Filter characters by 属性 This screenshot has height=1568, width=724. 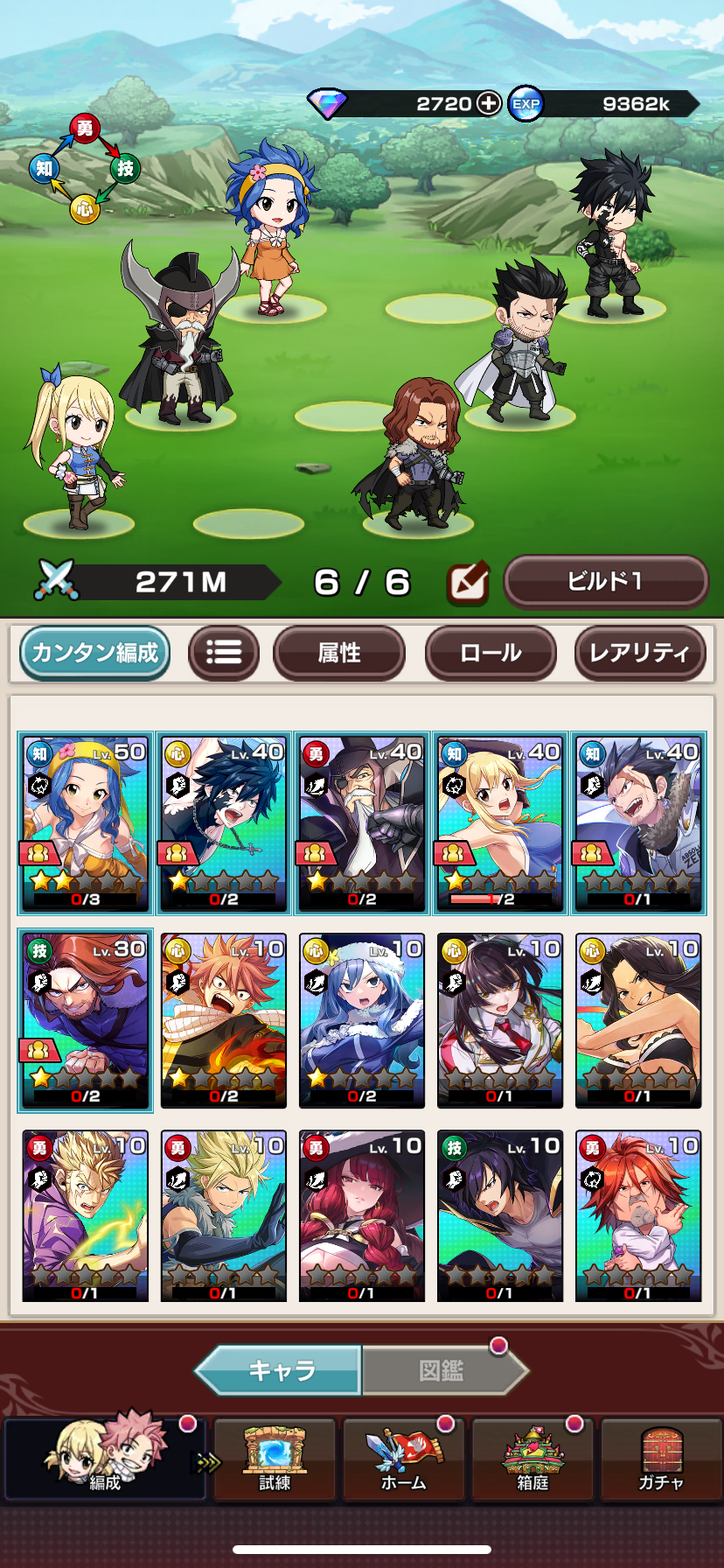[x=339, y=653]
